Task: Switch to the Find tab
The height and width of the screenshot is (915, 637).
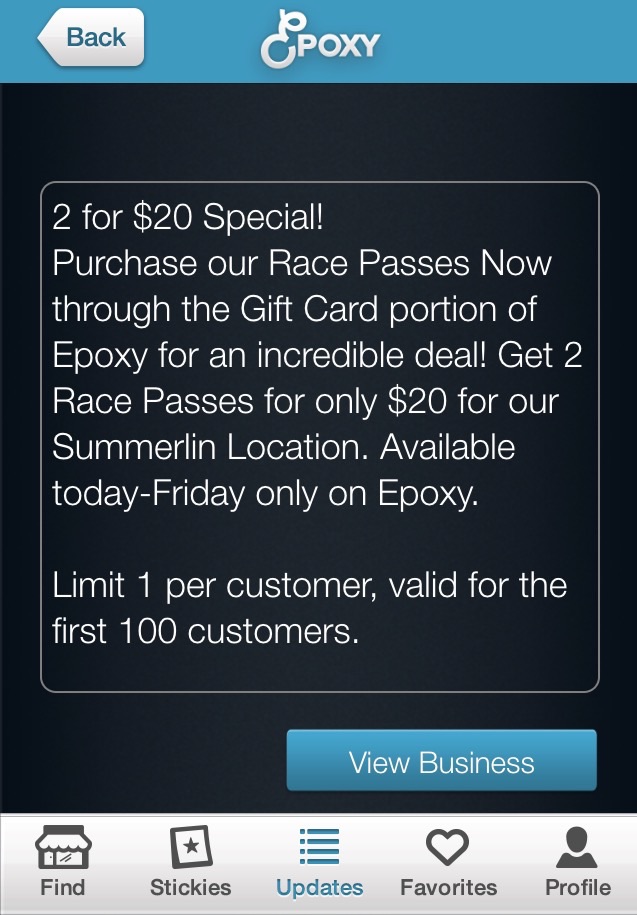Action: pos(63,862)
